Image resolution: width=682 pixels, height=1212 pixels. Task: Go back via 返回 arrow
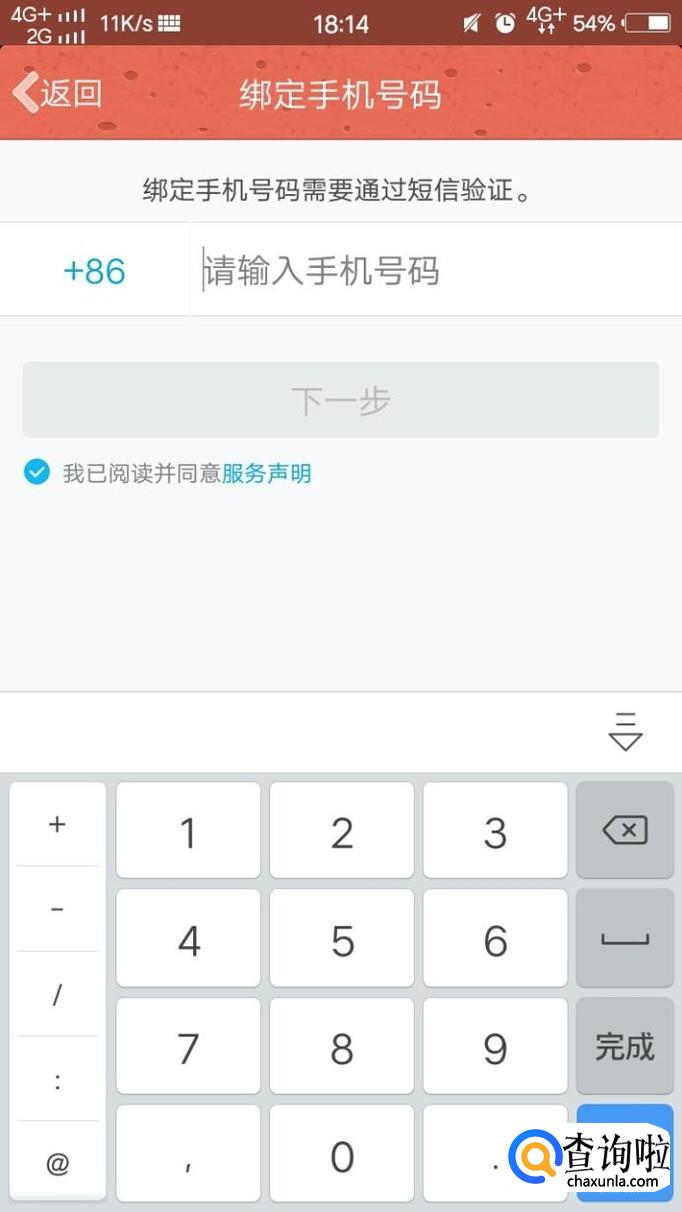[x=56, y=94]
